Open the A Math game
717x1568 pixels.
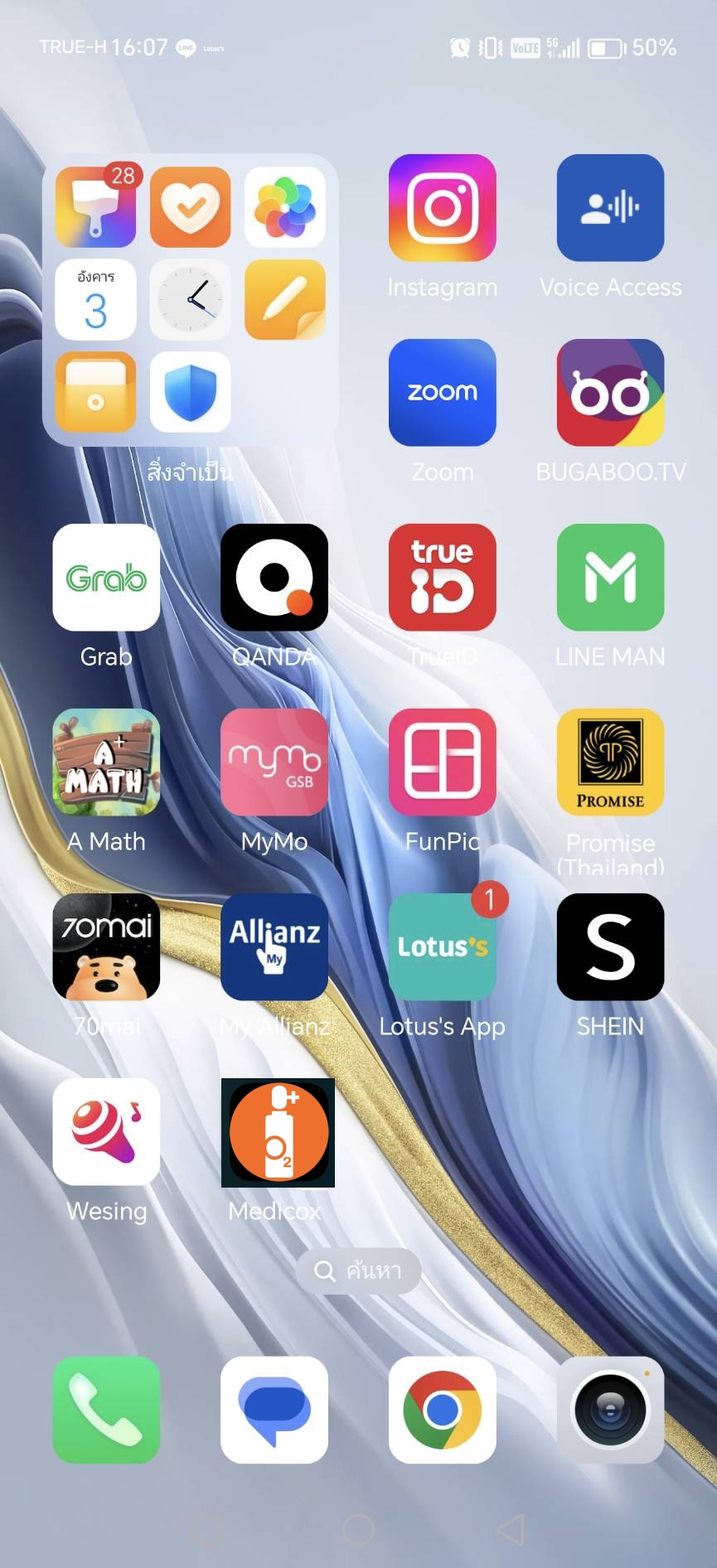pos(106,762)
